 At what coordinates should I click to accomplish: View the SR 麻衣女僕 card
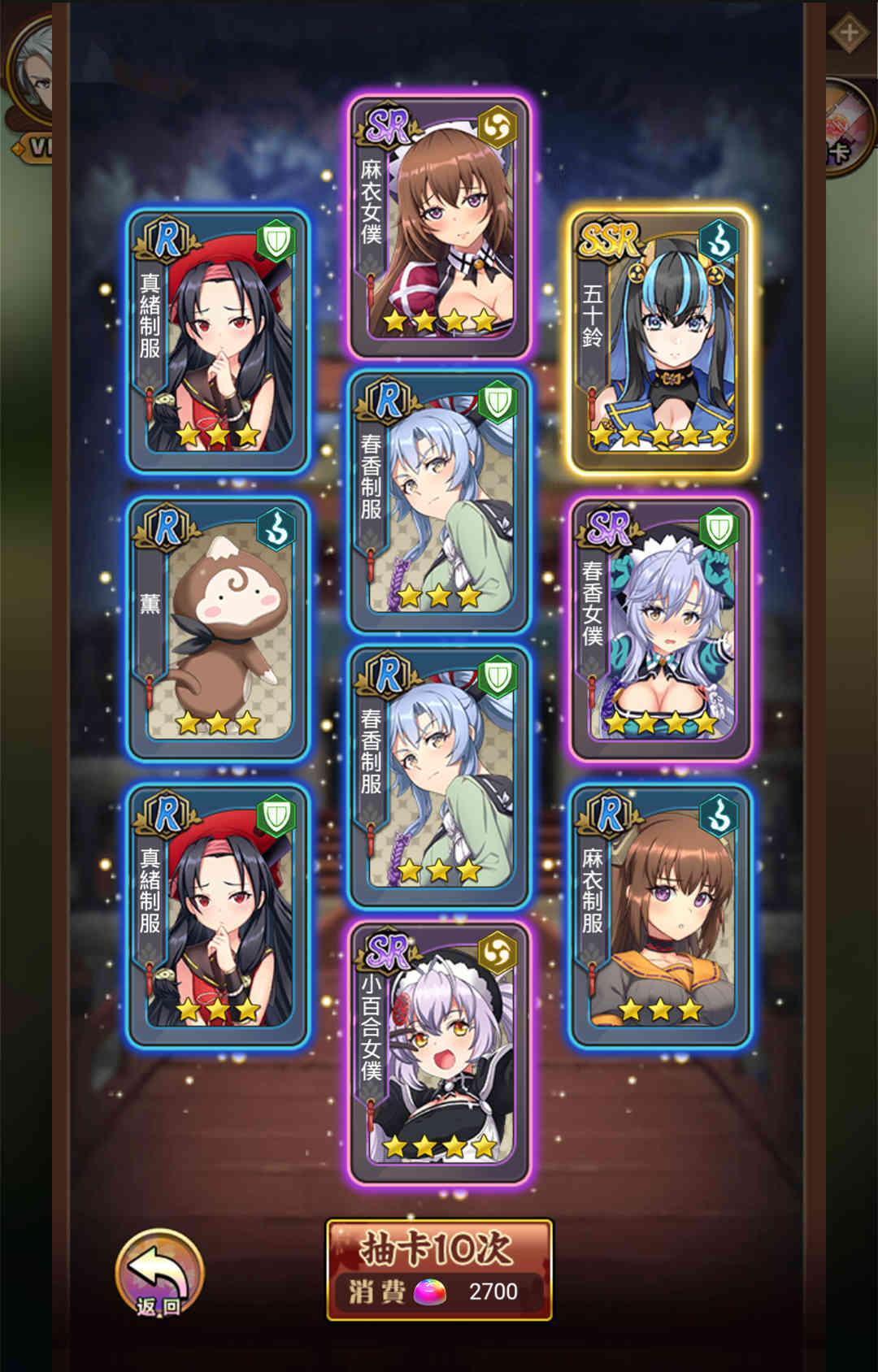(439, 226)
